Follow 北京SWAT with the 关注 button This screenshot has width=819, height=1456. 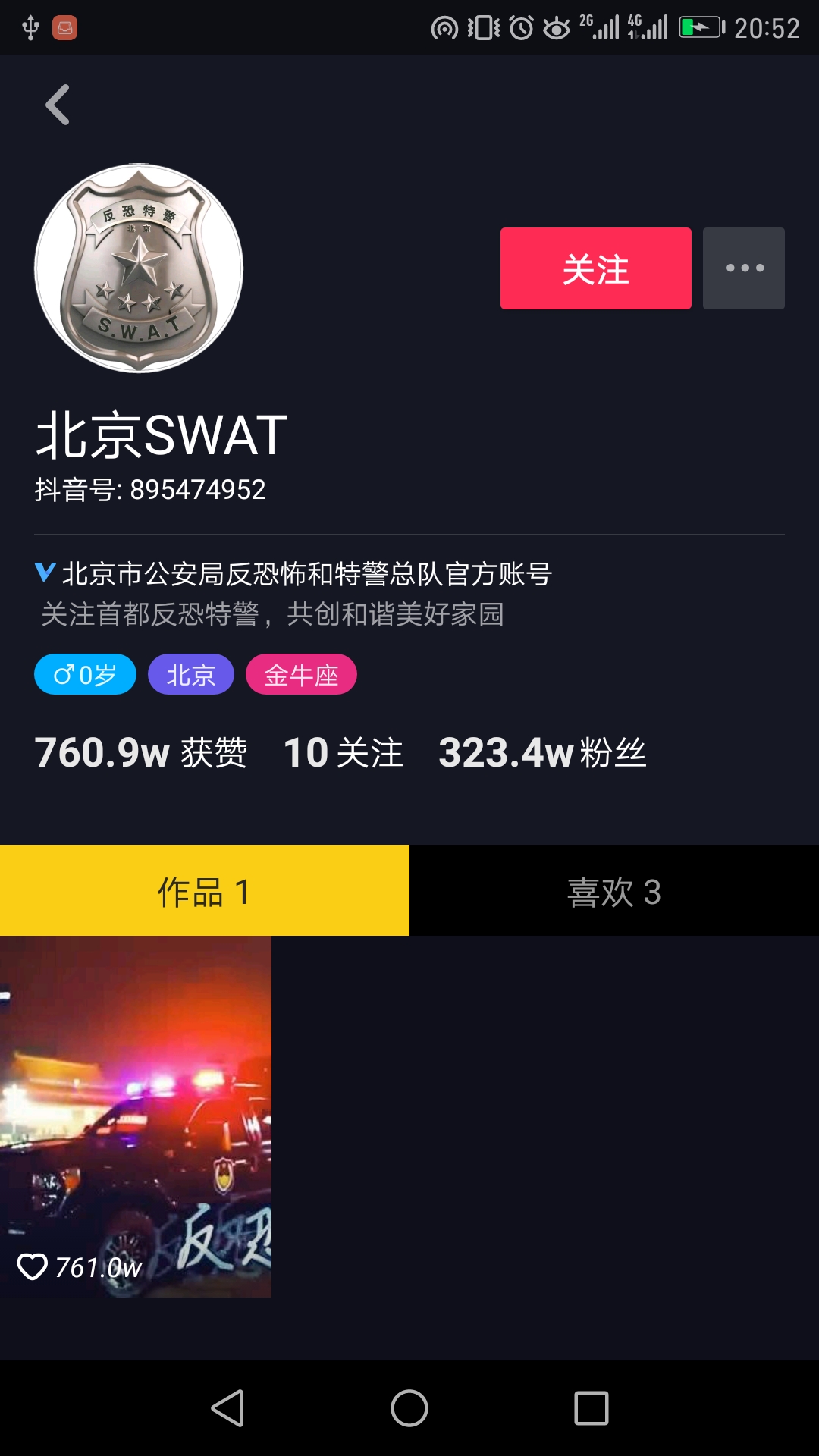pyautogui.click(x=595, y=268)
